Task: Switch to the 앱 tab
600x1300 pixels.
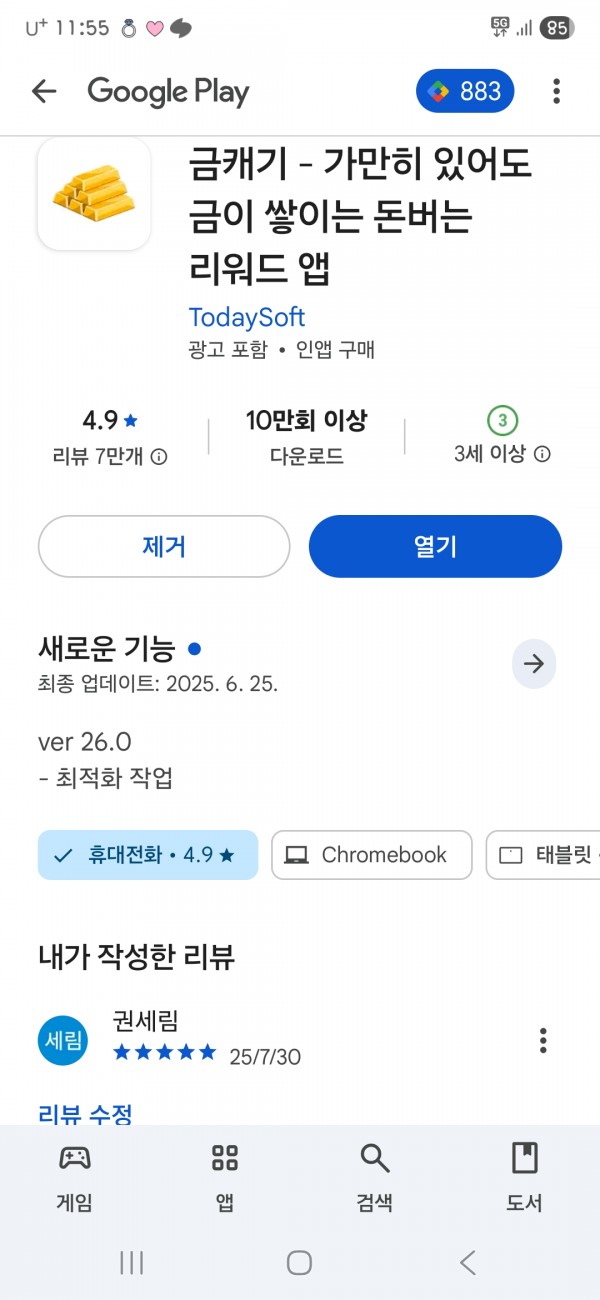Action: (225, 1178)
